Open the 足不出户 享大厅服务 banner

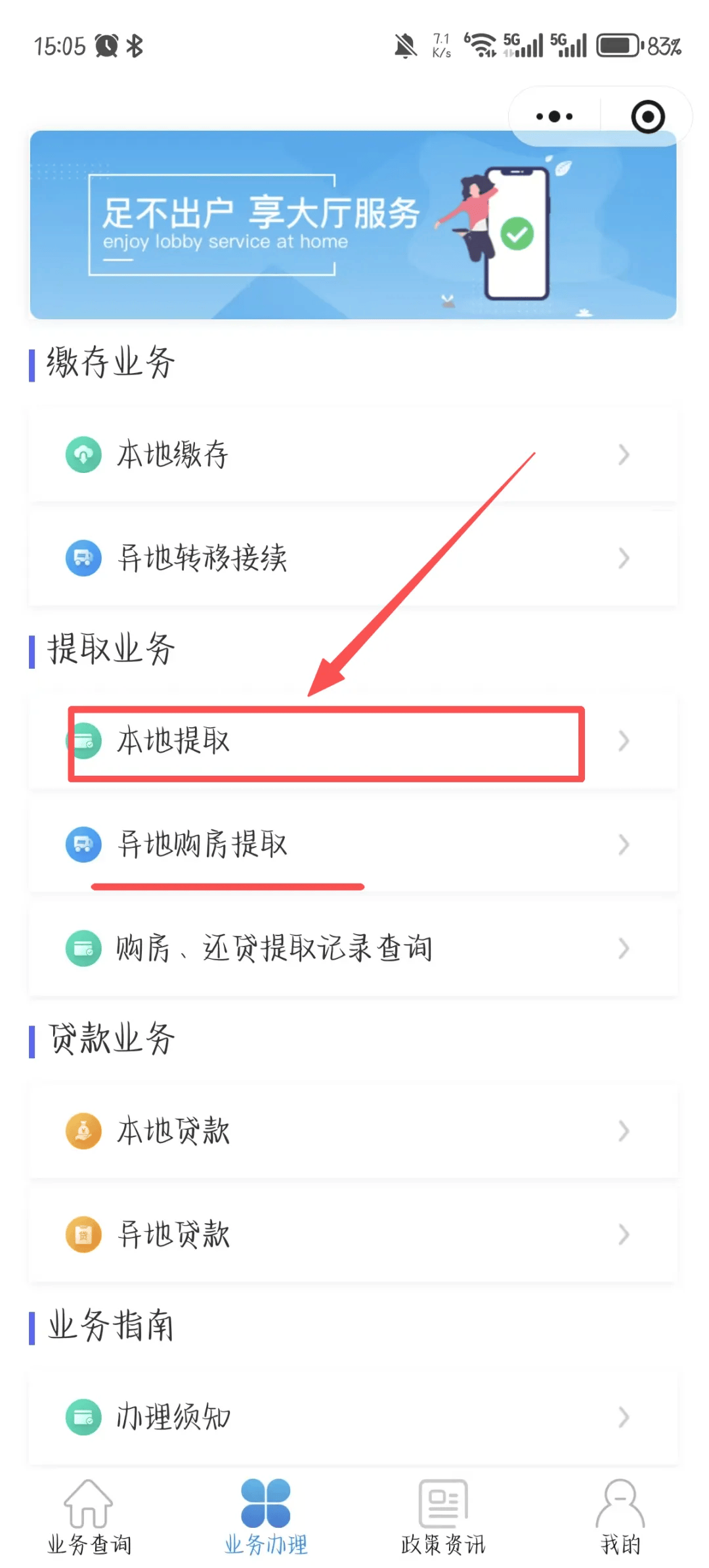[x=353, y=225]
